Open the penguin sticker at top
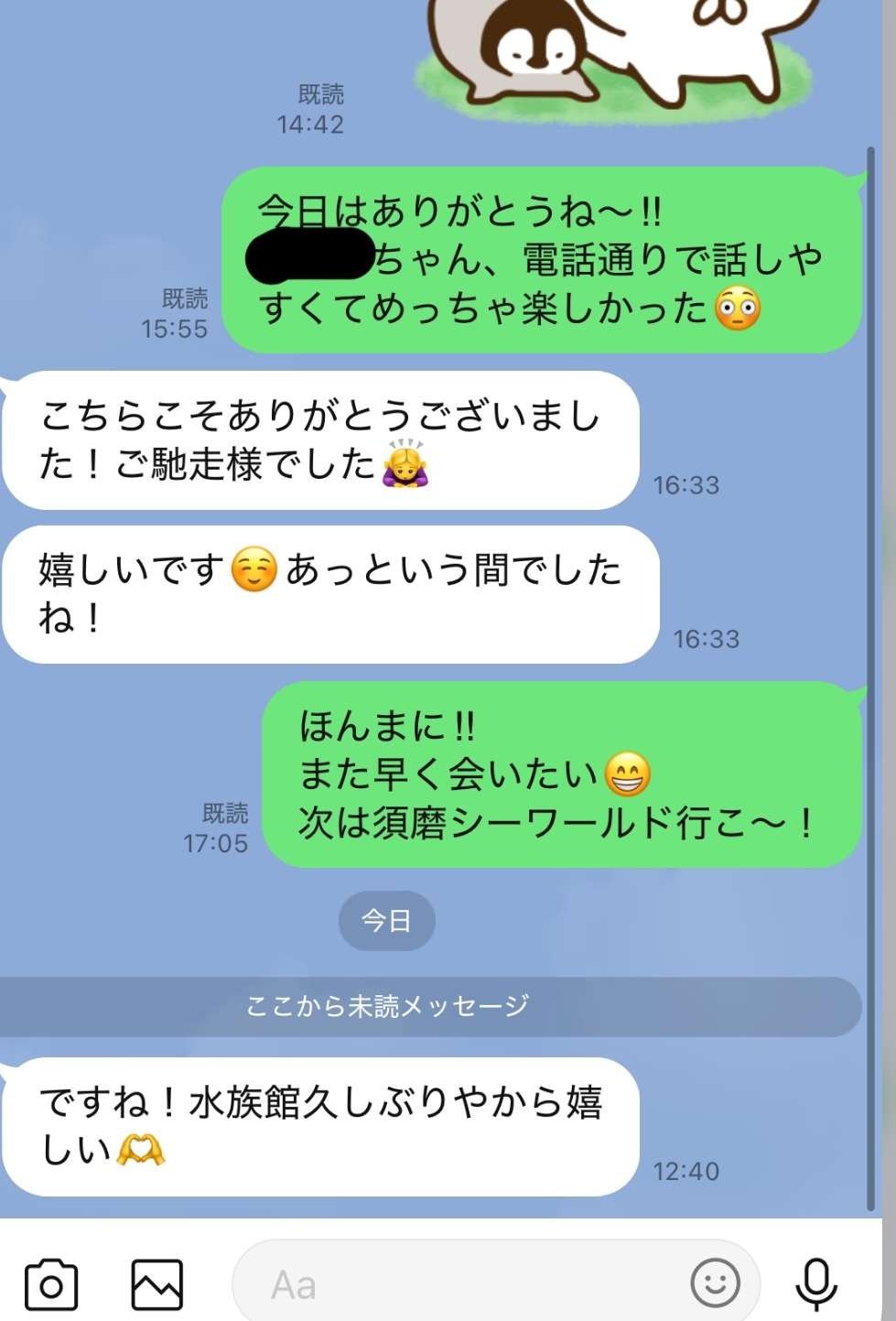Viewport: 896px width, 1321px height. tap(613, 50)
